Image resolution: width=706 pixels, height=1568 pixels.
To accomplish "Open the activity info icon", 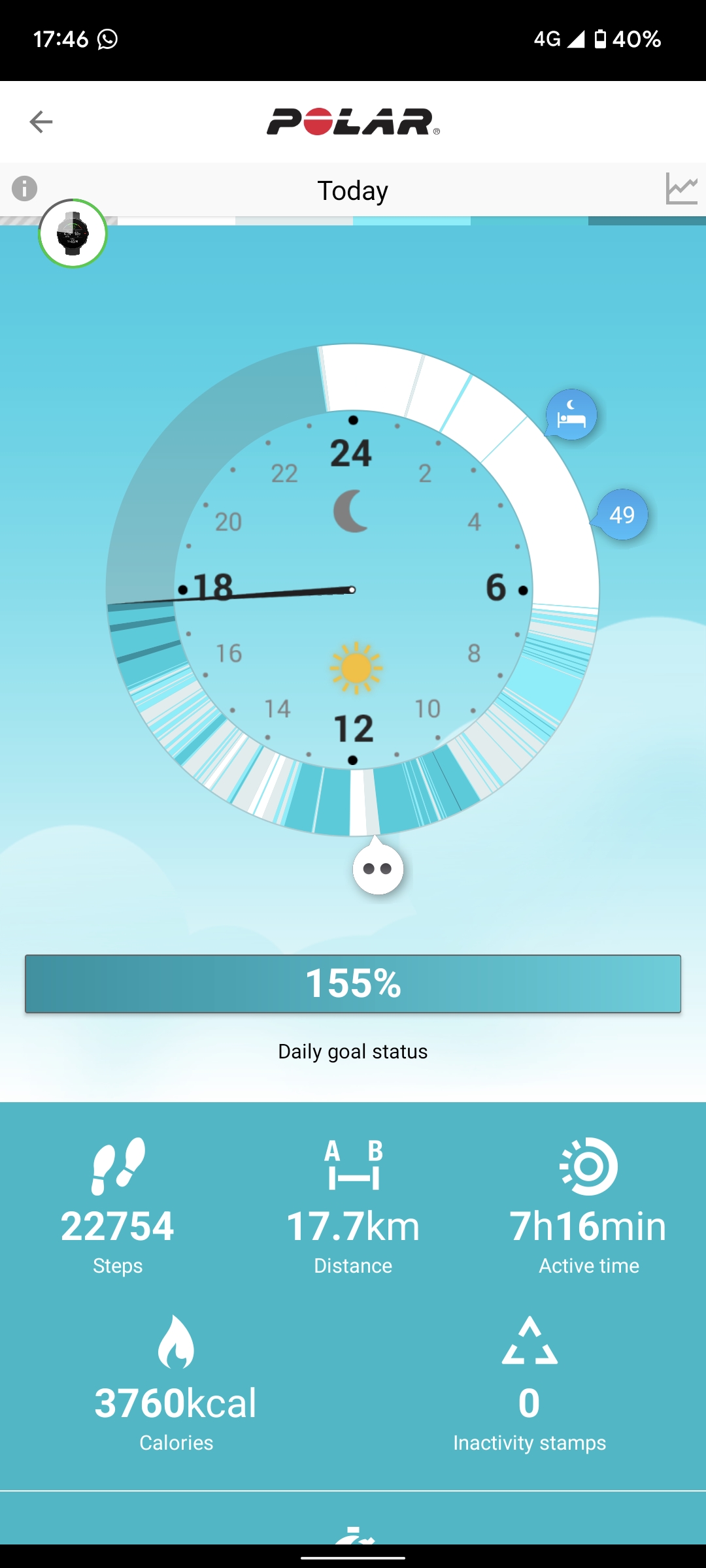I will [x=25, y=189].
